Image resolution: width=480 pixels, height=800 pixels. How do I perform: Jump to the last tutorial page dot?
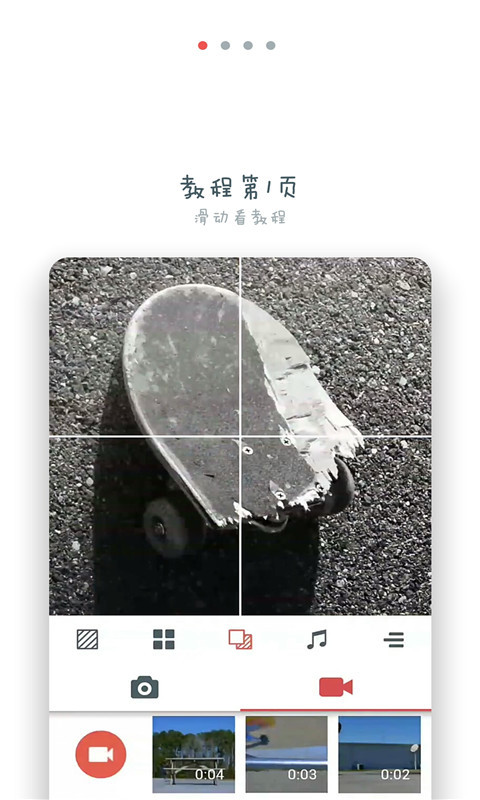271,45
